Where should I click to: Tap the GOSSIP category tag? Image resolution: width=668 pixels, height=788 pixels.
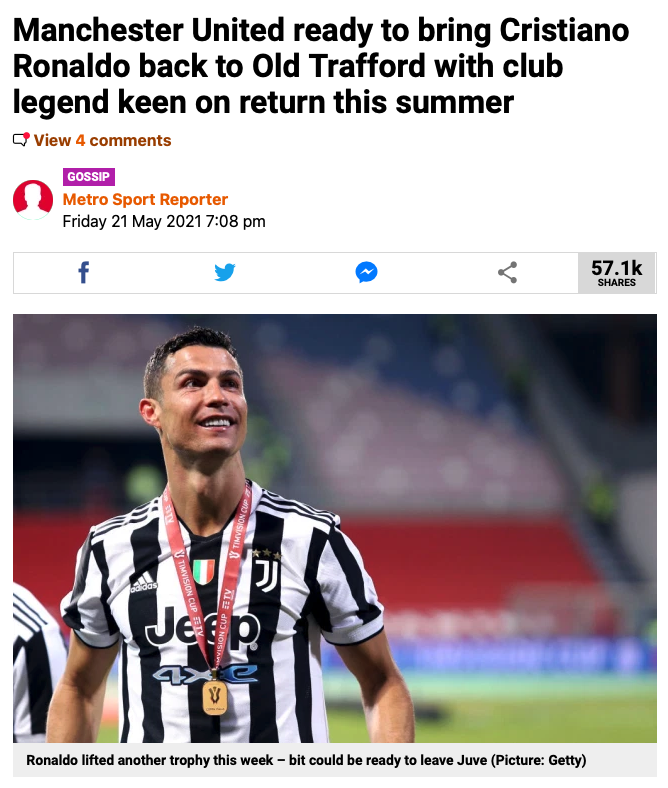click(88, 177)
